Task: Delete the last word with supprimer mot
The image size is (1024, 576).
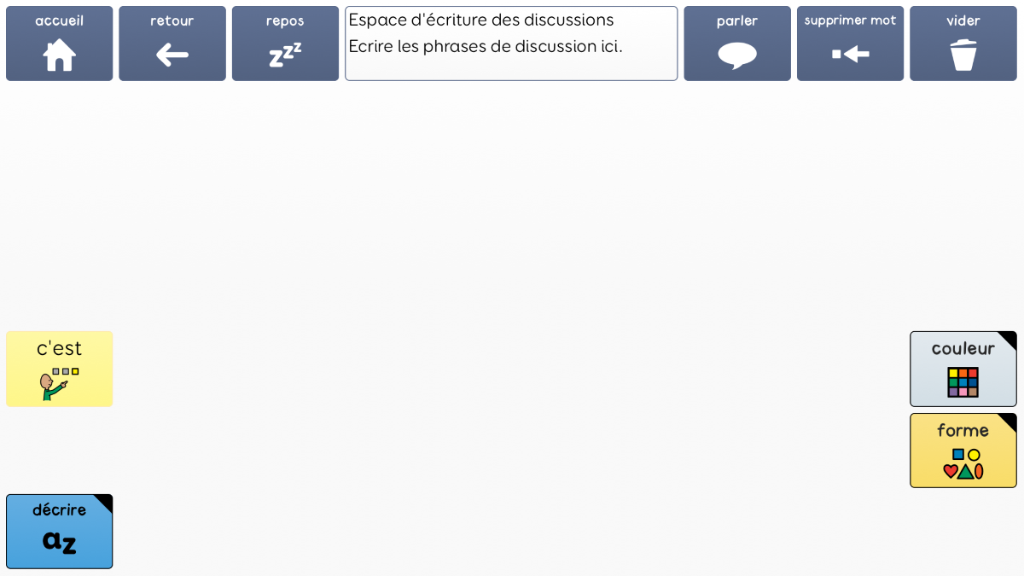Action: click(850, 44)
